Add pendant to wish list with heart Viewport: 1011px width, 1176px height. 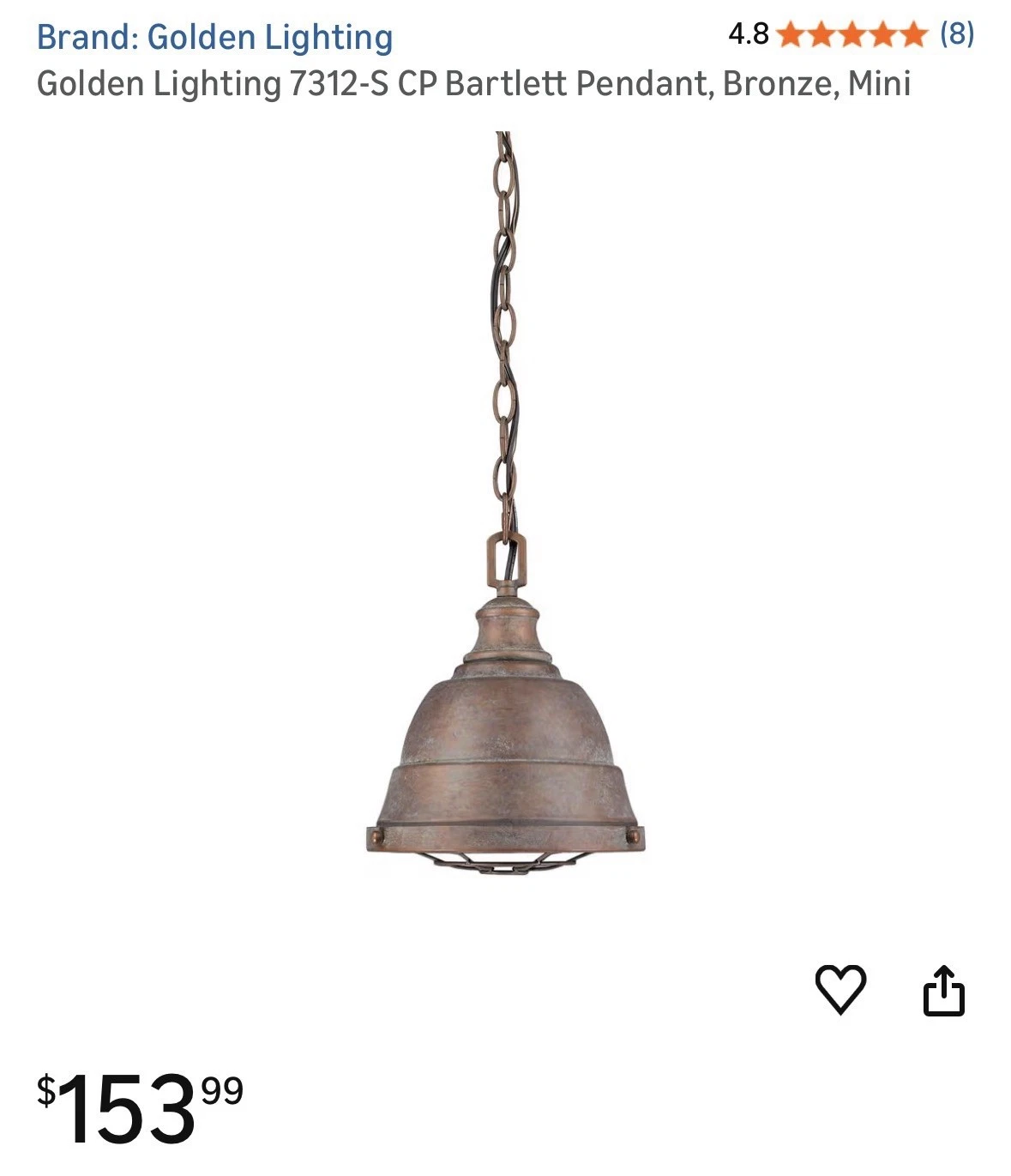click(839, 990)
